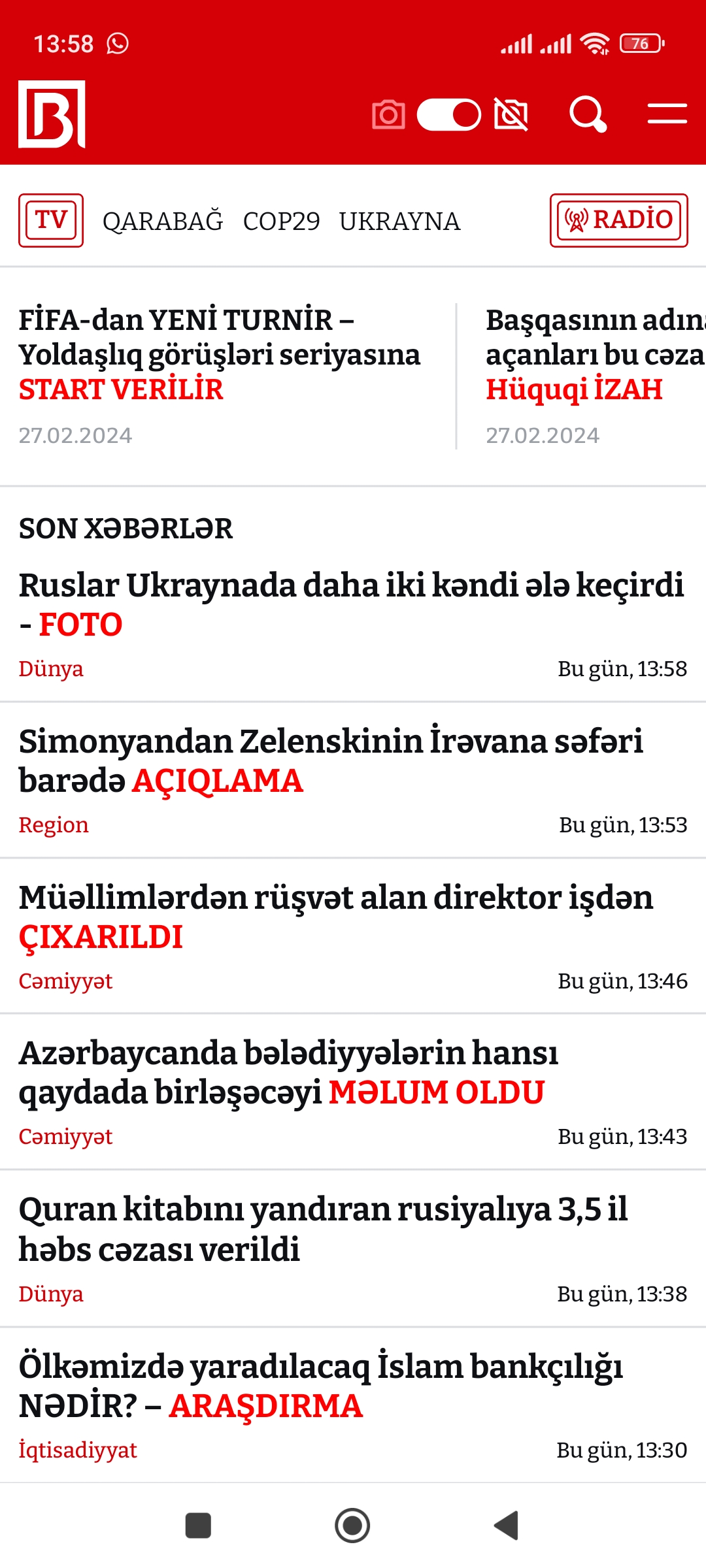
Task: Open İqtisadiyyat category link
Action: [78, 1450]
